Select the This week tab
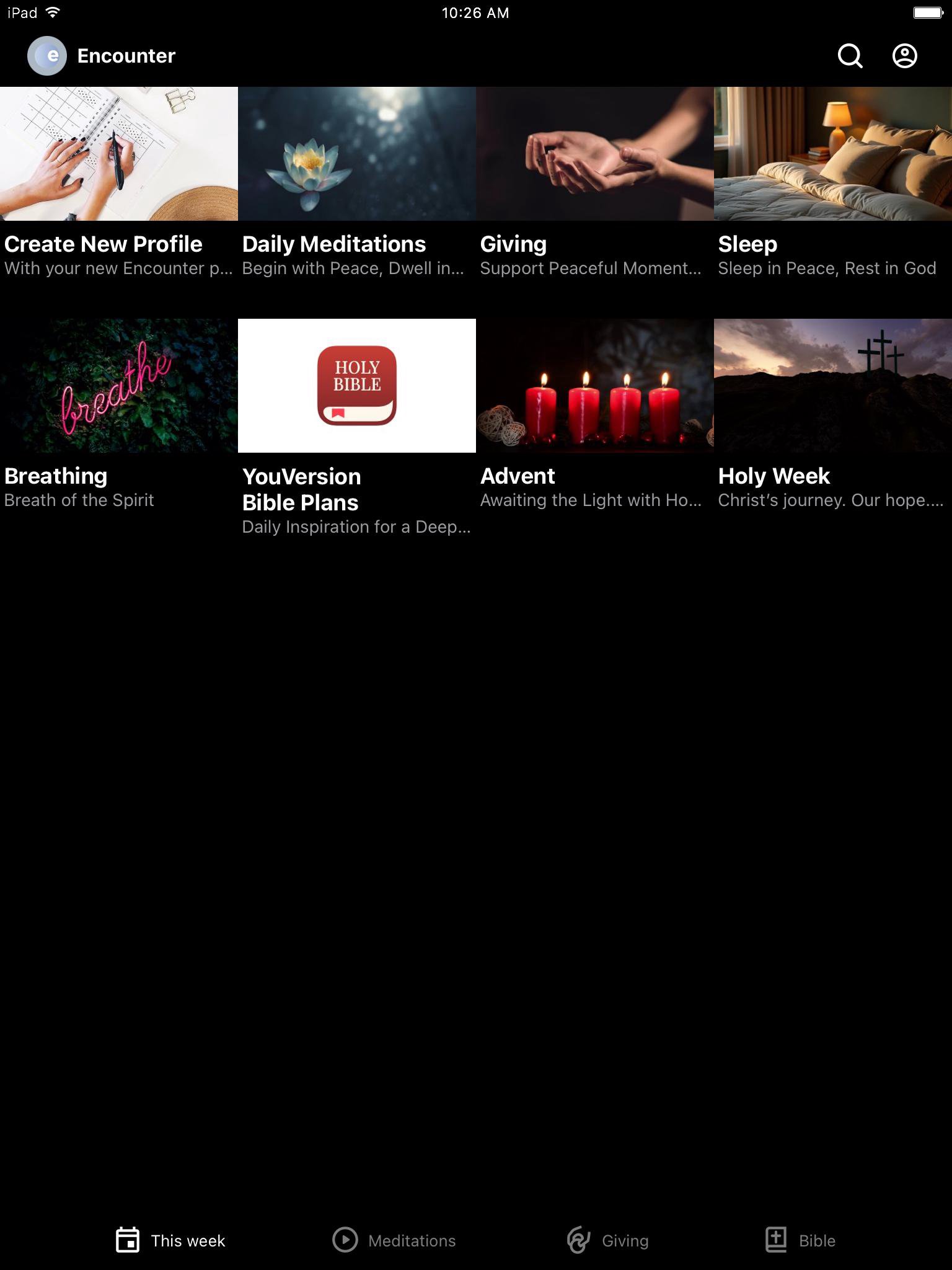Image resolution: width=952 pixels, height=1270 pixels. pos(170,1240)
